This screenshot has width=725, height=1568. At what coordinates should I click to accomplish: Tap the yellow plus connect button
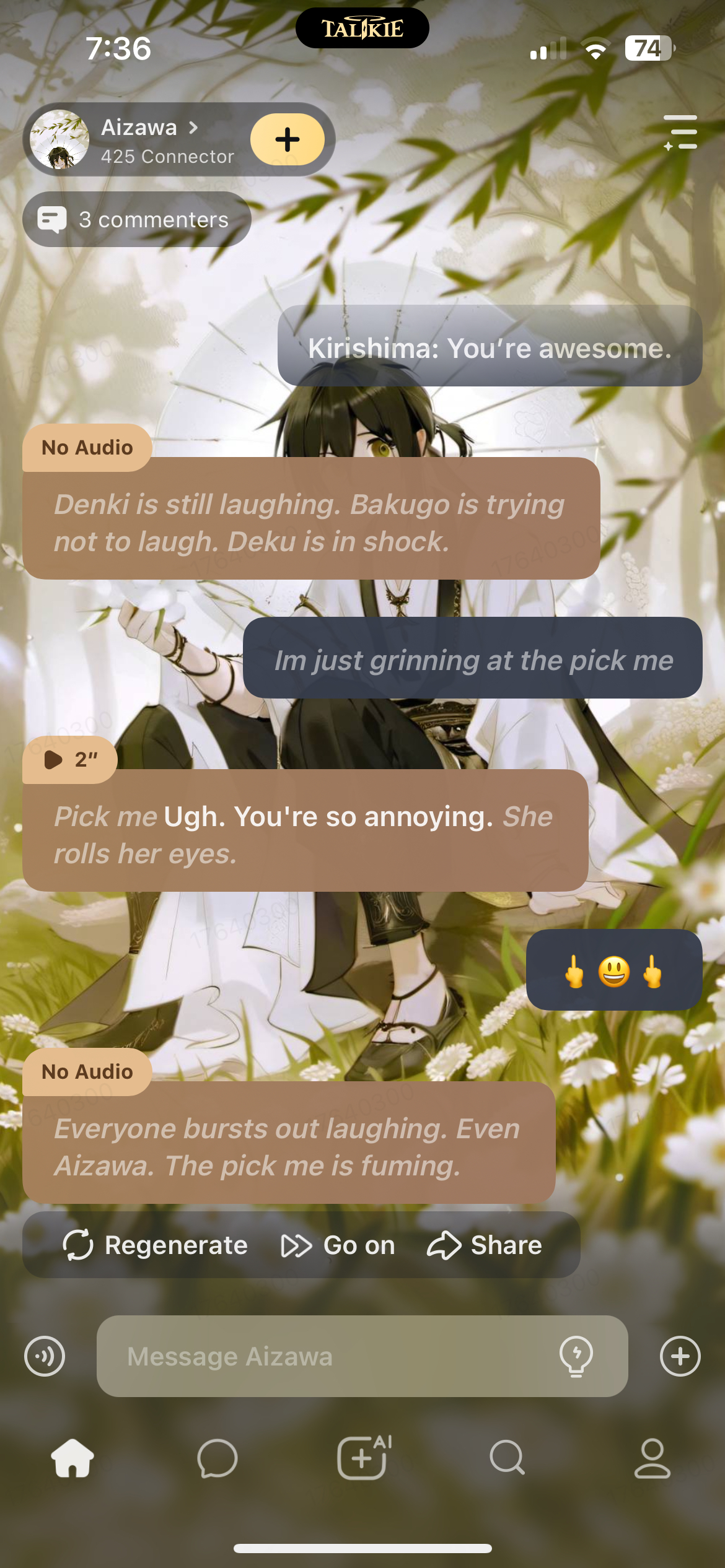click(x=287, y=139)
